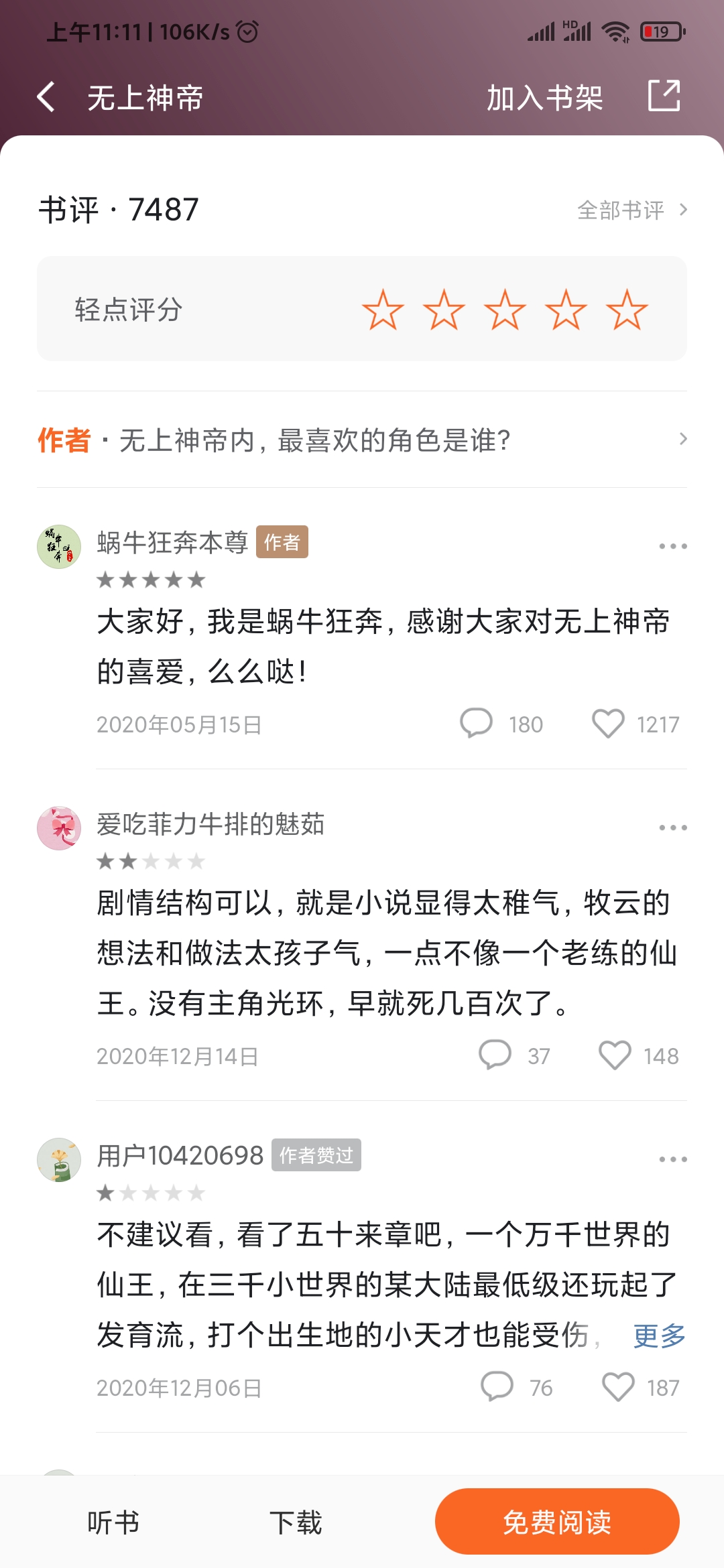Open more options on 用户10420698's review
This screenshot has height=1568, width=724.
672,1159
